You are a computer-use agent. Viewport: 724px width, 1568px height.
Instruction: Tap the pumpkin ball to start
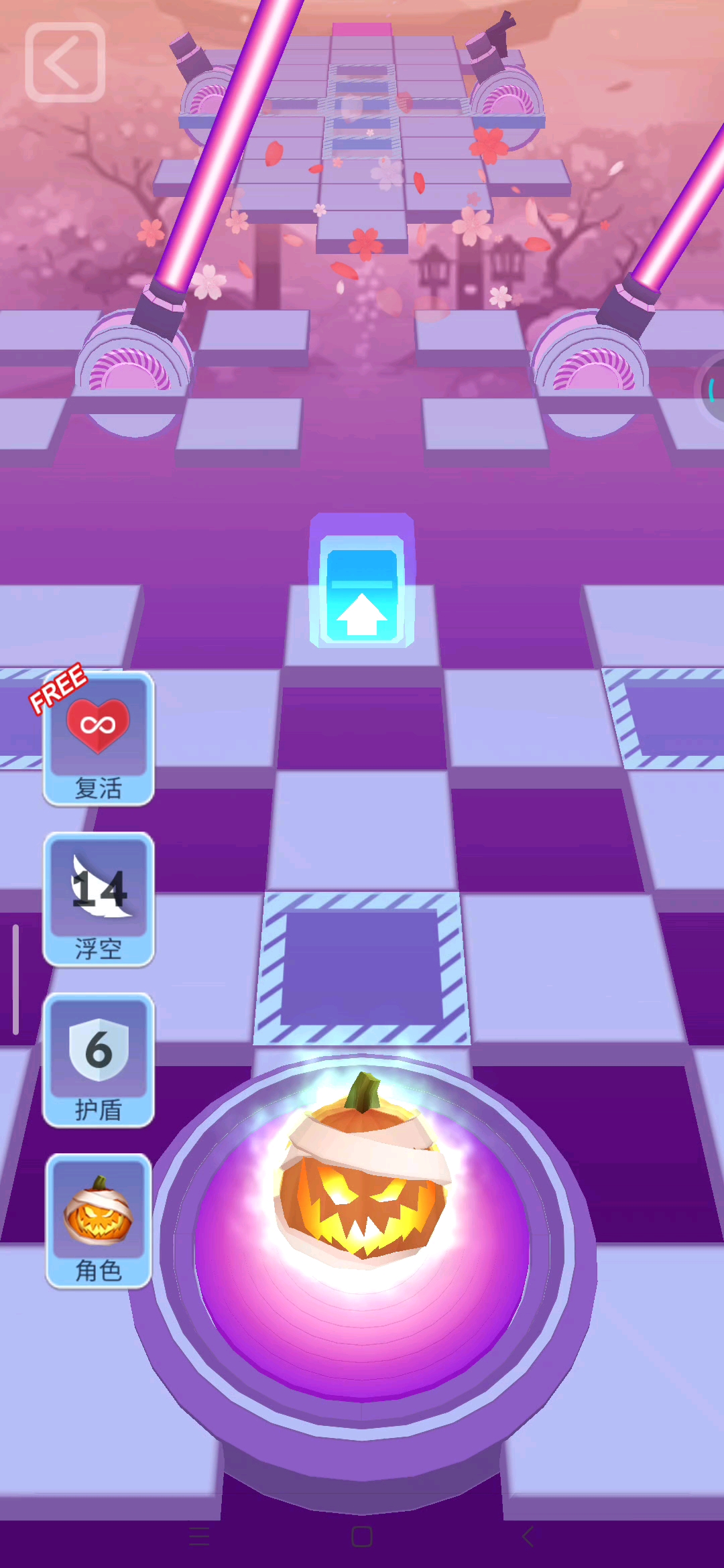click(363, 1166)
